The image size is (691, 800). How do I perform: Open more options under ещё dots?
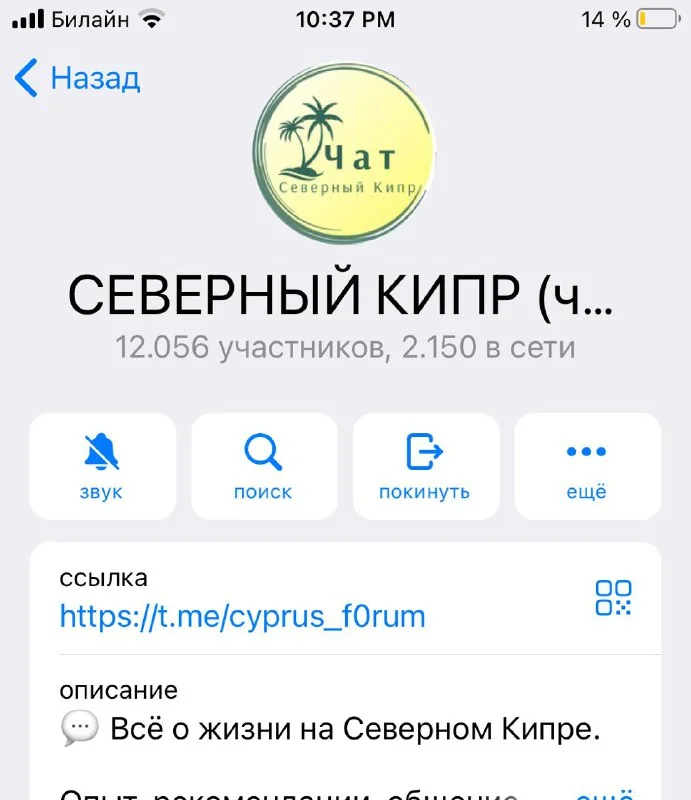point(586,466)
